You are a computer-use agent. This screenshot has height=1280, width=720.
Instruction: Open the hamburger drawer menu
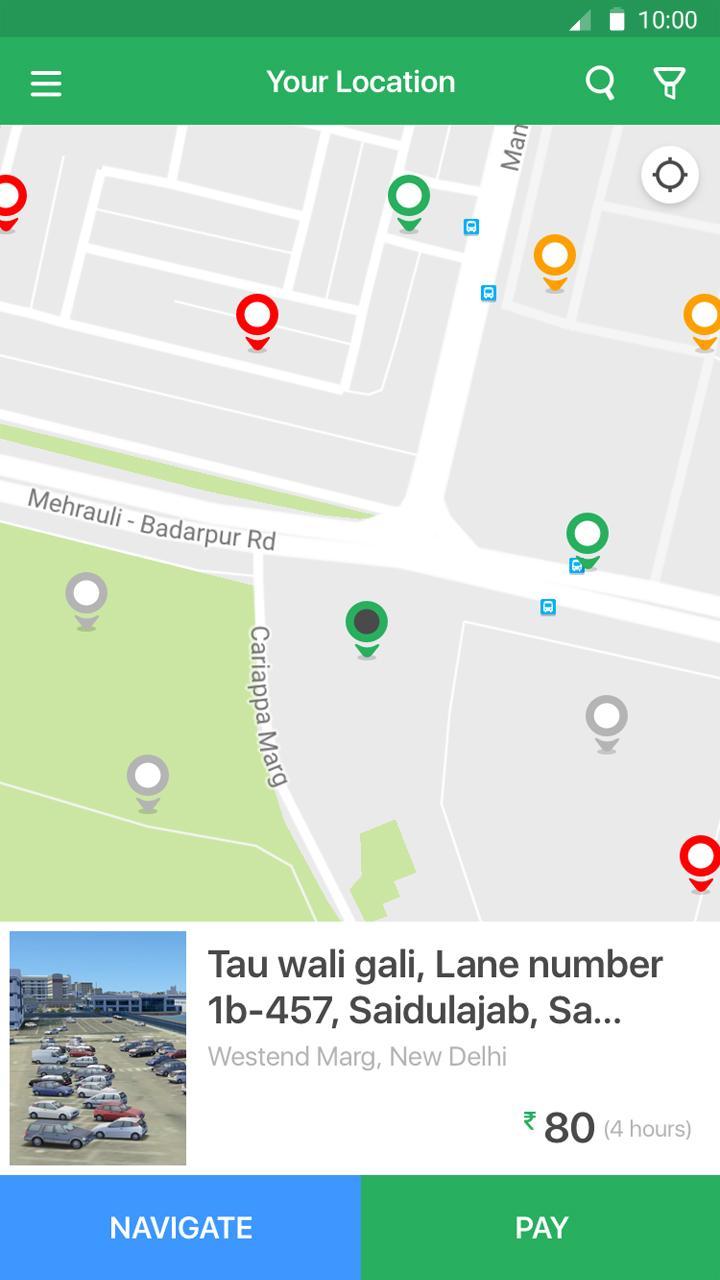[46, 83]
